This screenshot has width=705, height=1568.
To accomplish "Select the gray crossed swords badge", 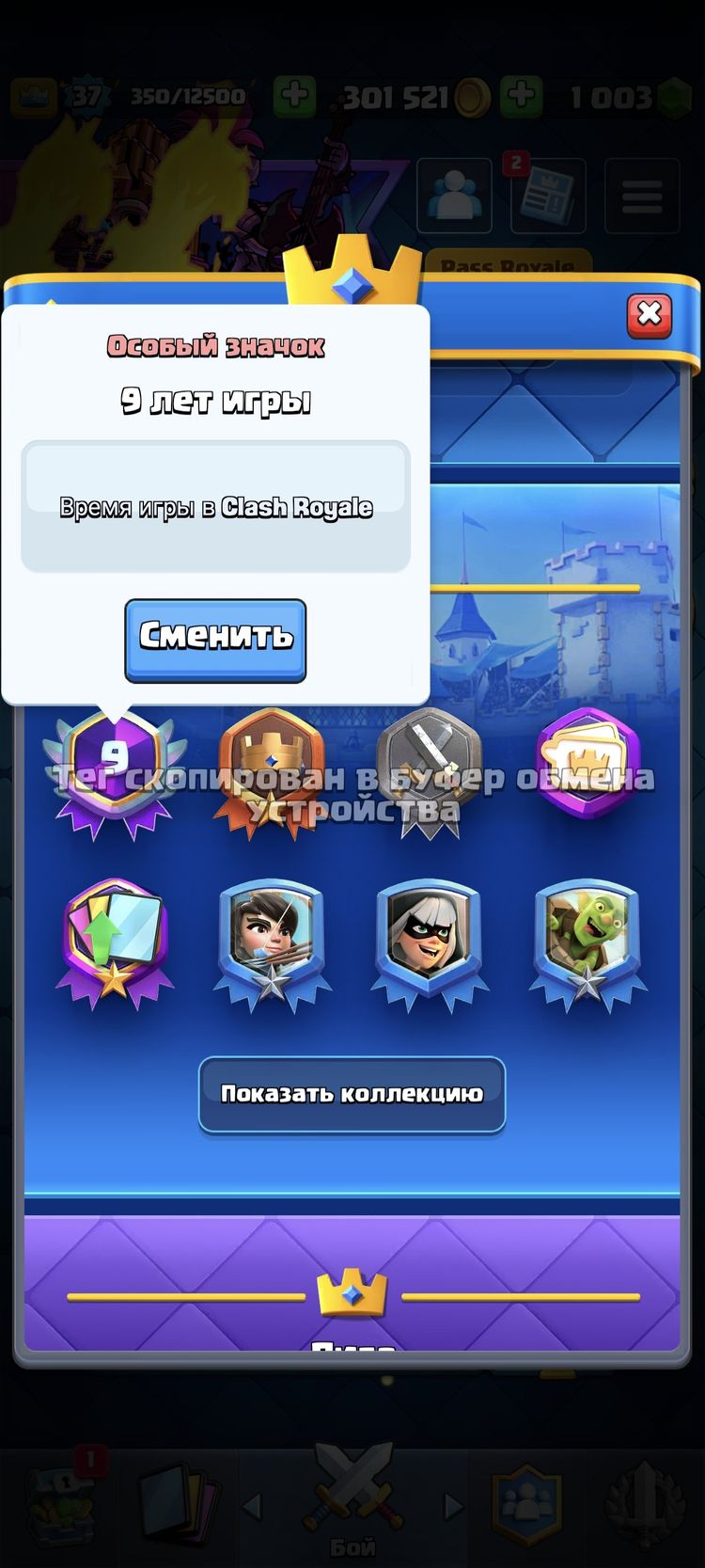I will 429,764.
